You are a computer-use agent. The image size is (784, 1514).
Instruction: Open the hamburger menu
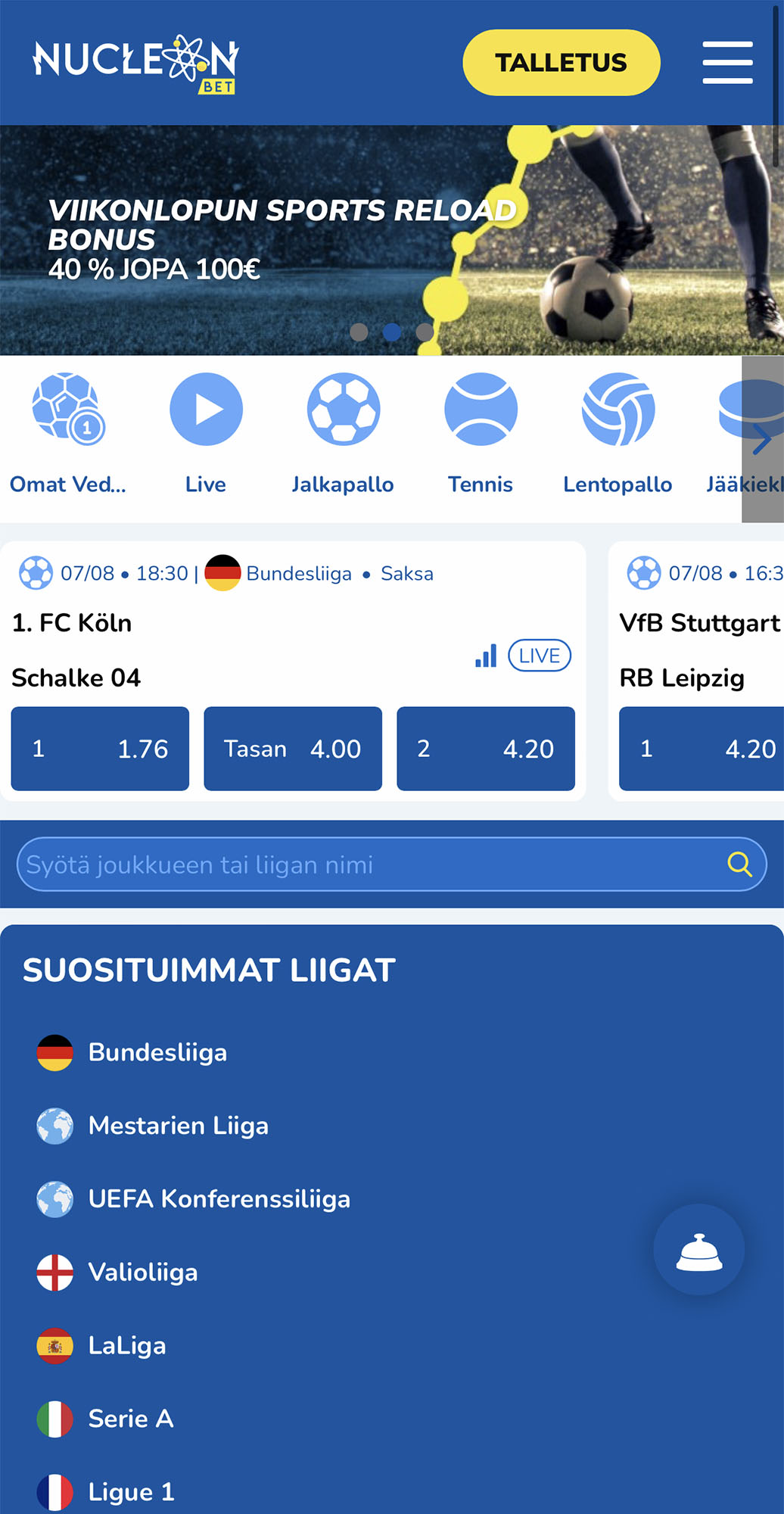click(727, 62)
